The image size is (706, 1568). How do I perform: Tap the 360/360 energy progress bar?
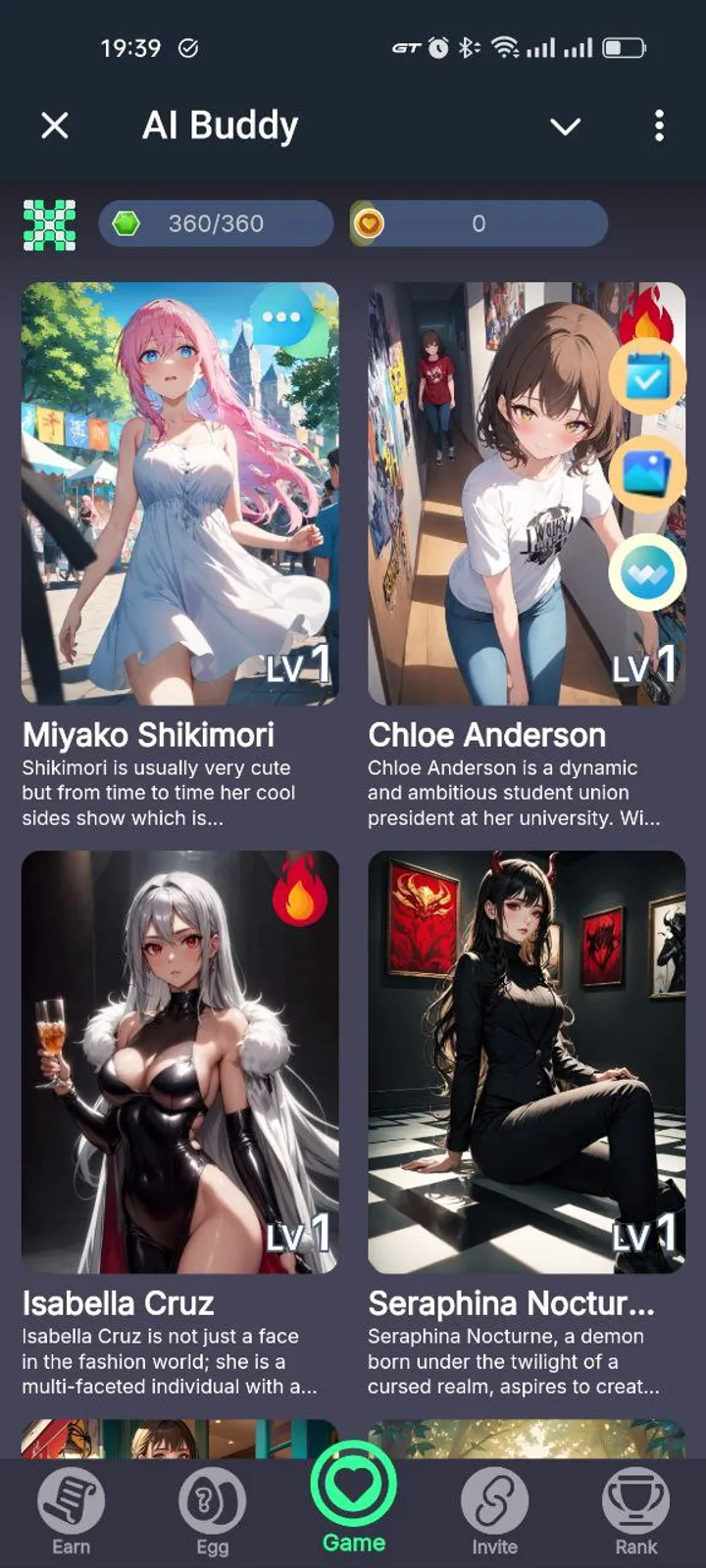pyautogui.click(x=216, y=223)
